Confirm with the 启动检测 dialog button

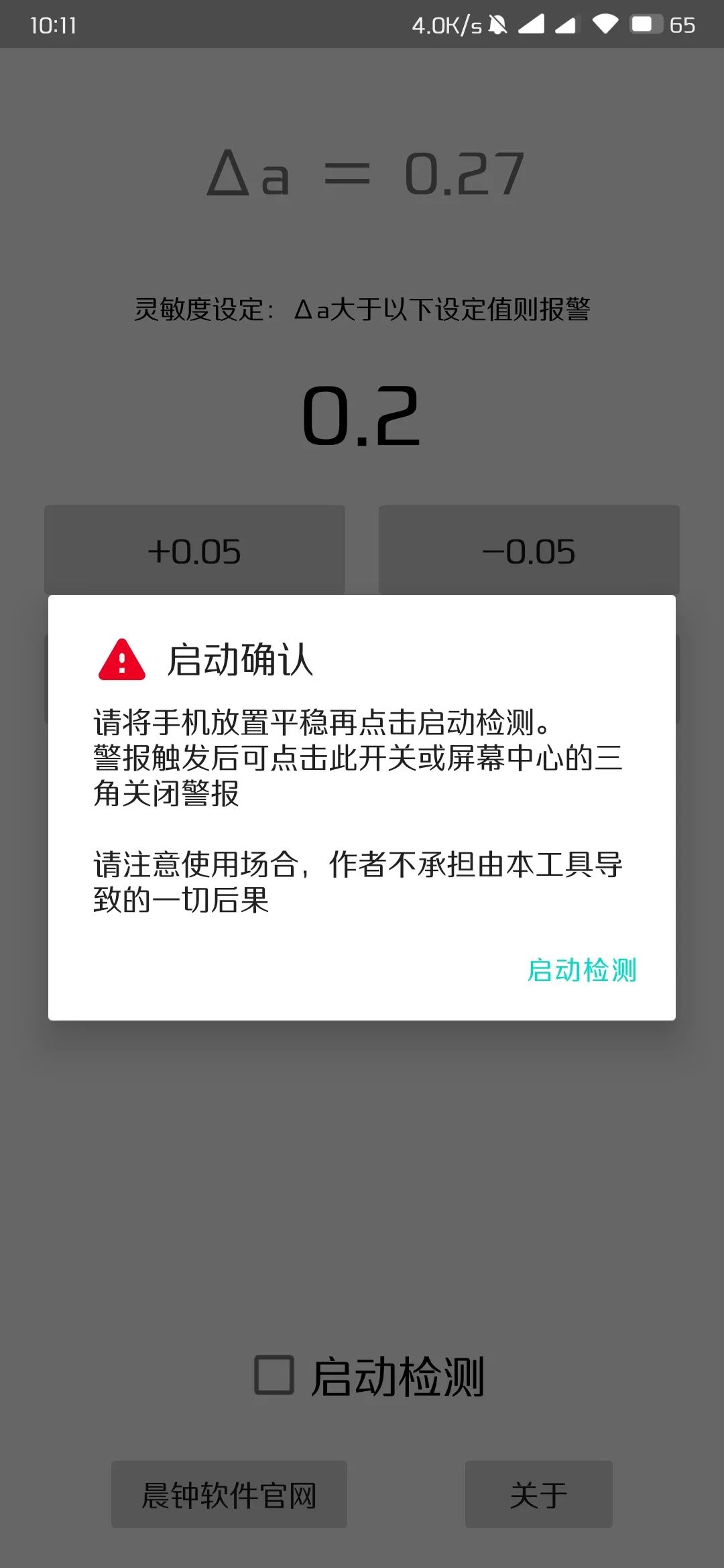(582, 970)
